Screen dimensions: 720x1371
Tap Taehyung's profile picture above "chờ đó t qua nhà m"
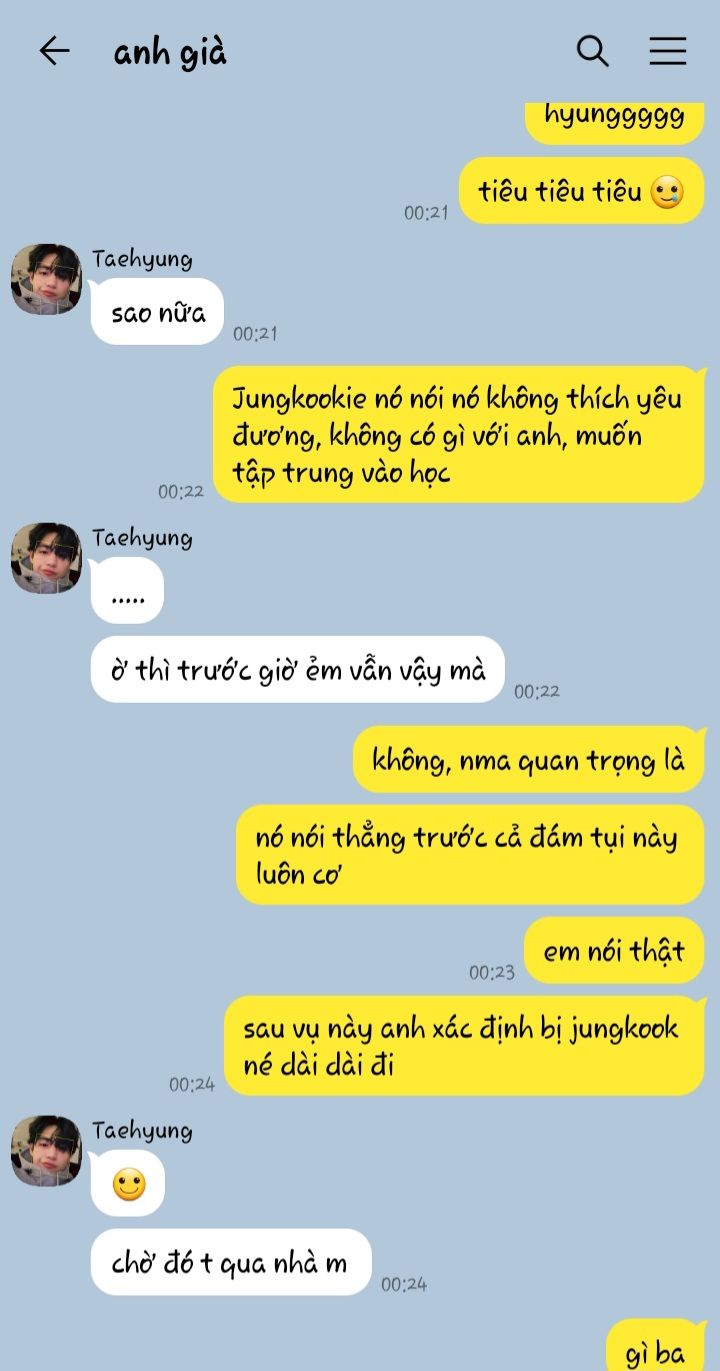coord(46,1151)
